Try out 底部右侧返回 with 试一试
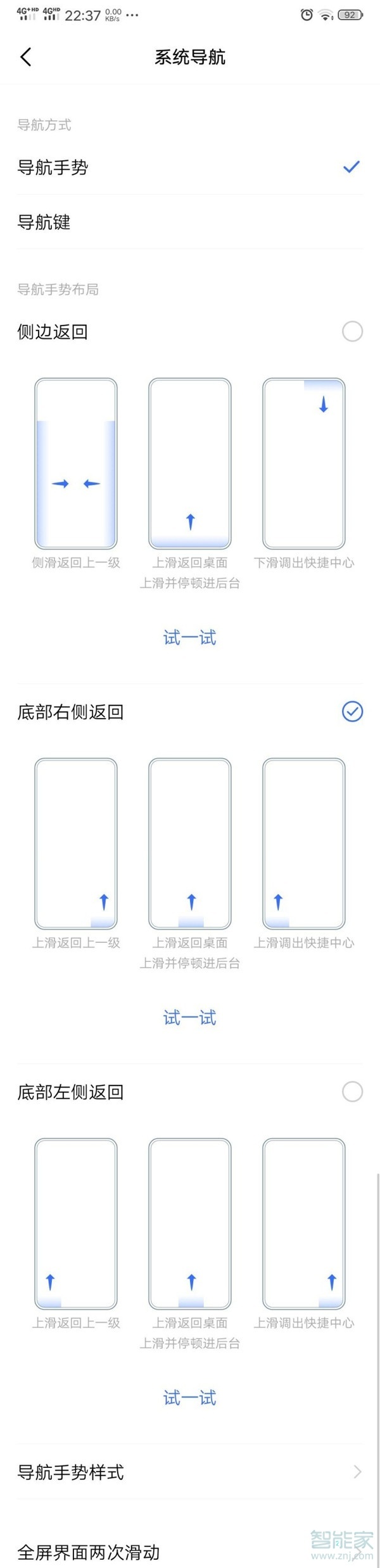This screenshot has height=1568, width=380. click(x=189, y=1018)
